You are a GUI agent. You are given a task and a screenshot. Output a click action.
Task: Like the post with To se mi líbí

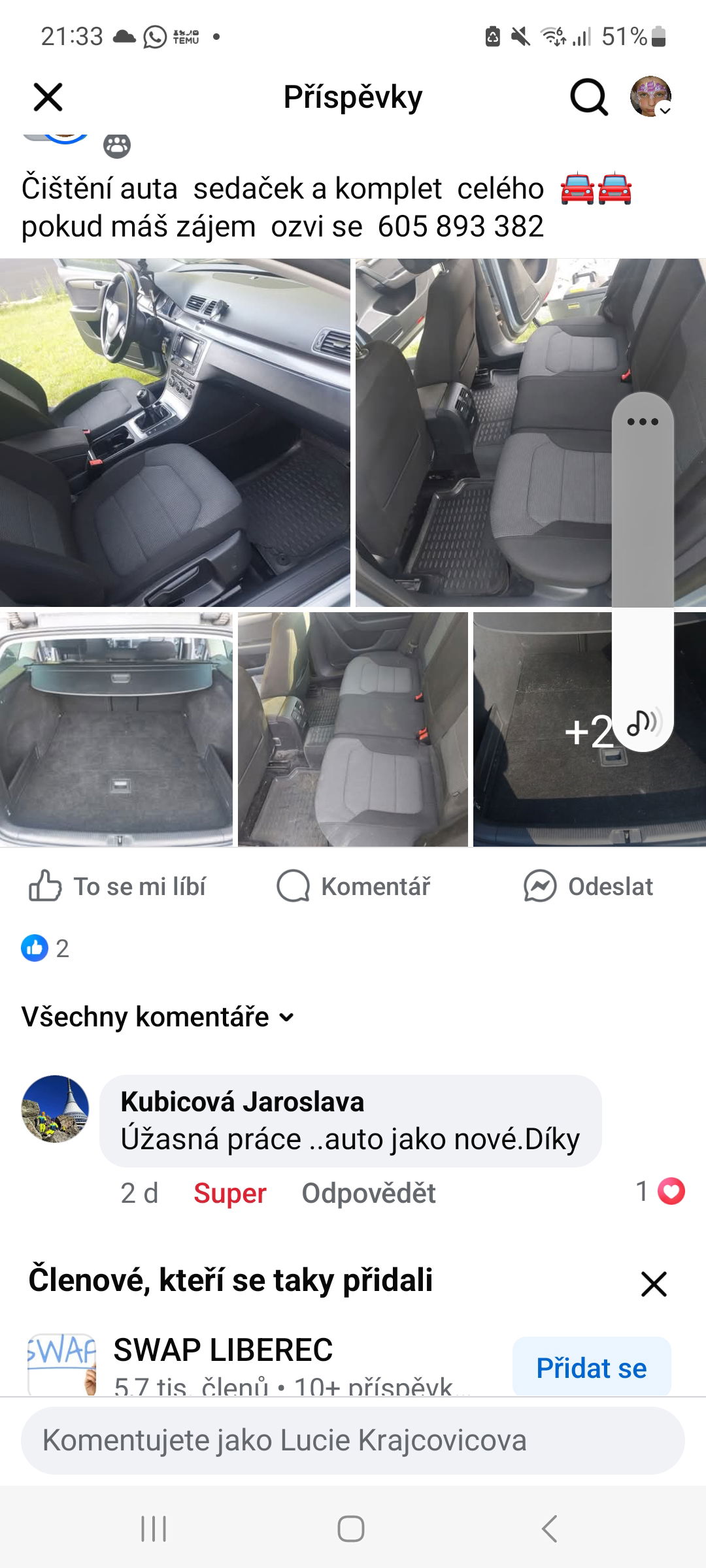coord(118,887)
